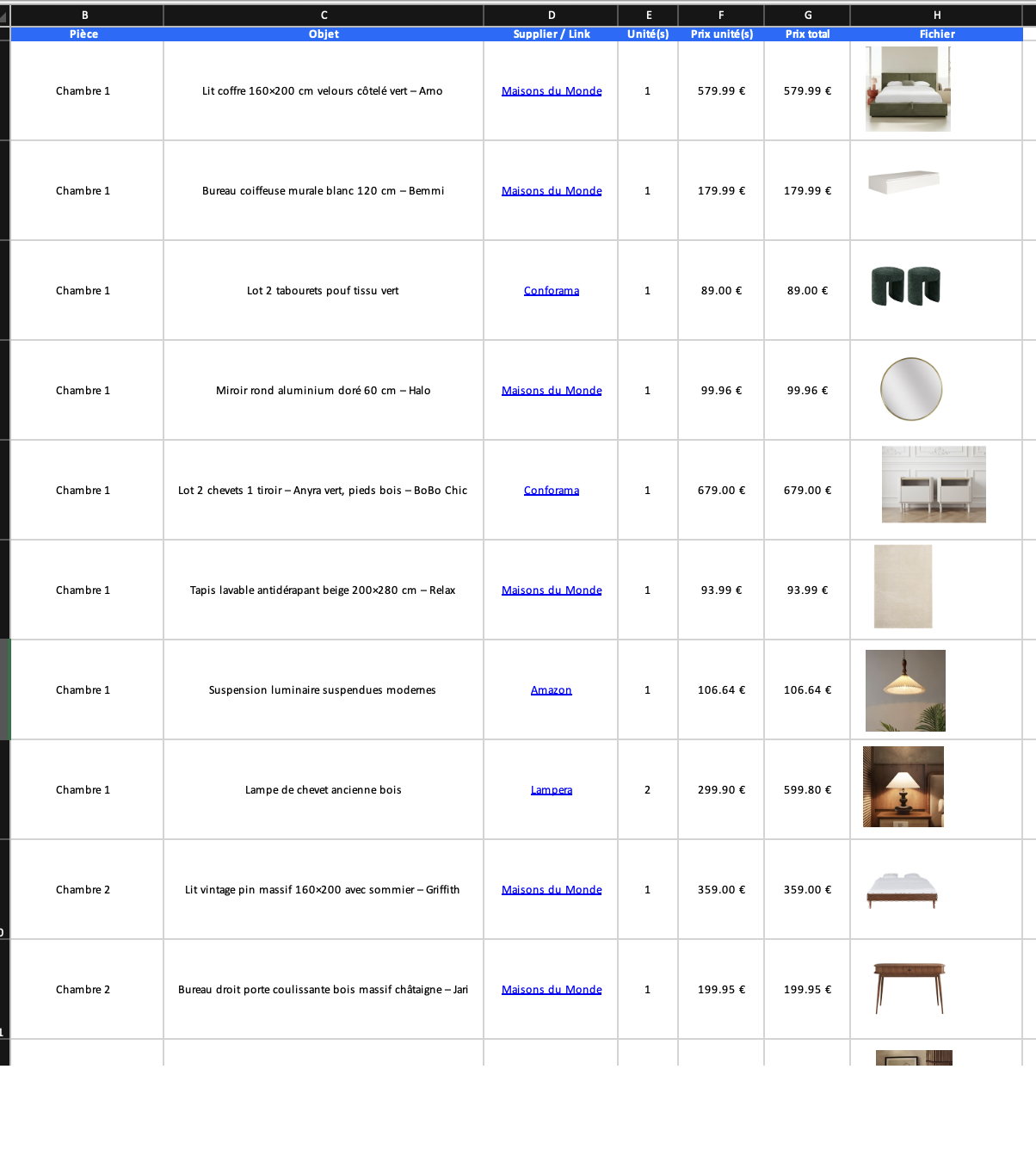Follow the Maisons du Monde link for Lit vintage pin
This screenshot has width=1036, height=1162.
pyautogui.click(x=552, y=890)
